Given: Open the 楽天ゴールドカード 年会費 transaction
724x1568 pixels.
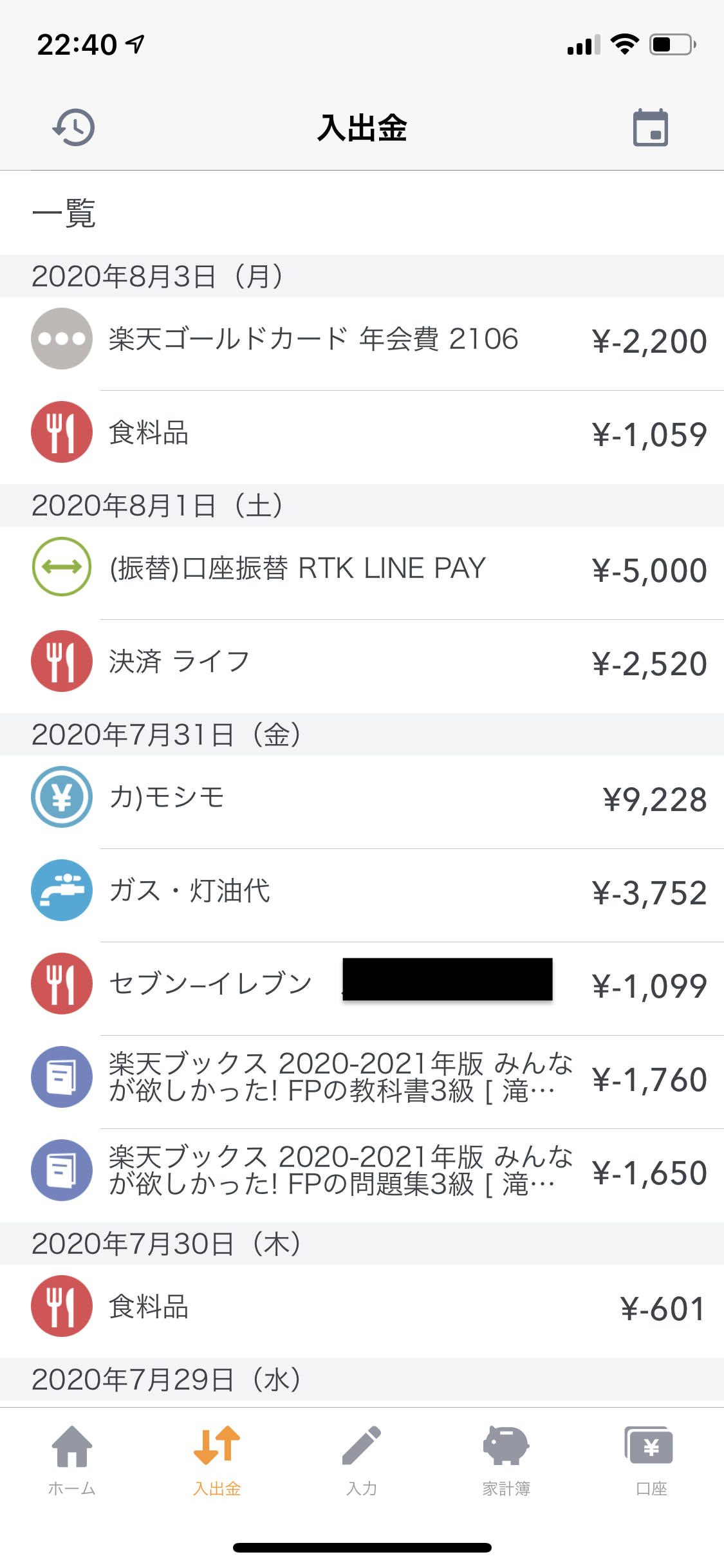Looking at the screenshot, I should coord(362,340).
